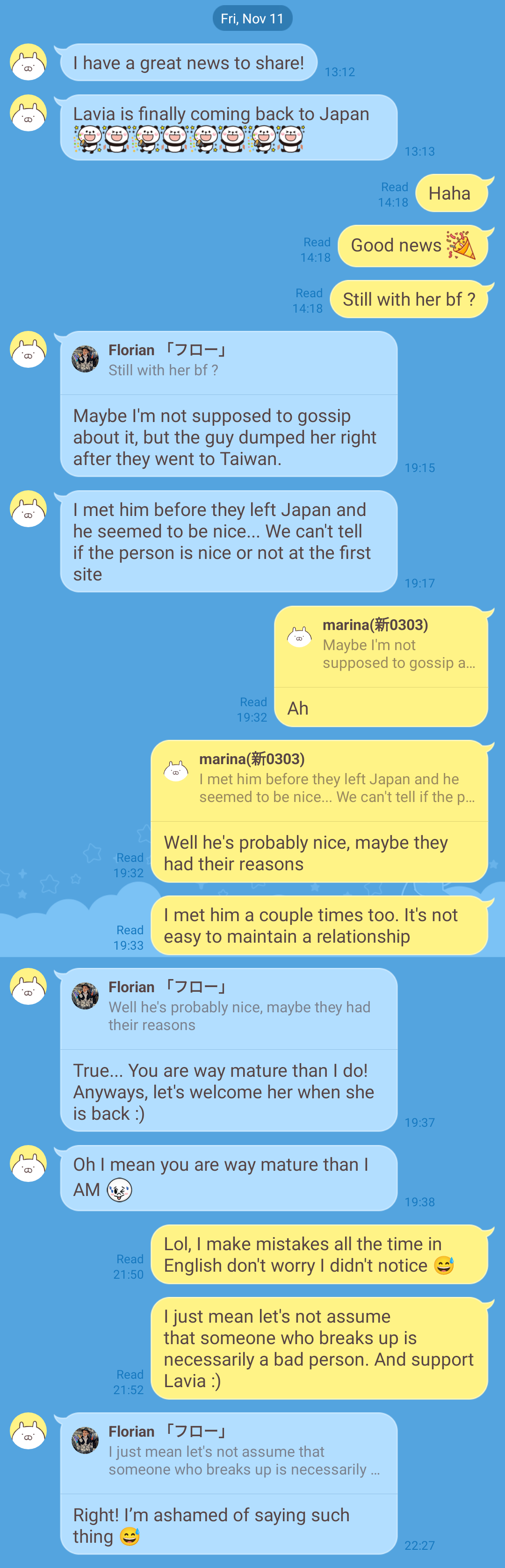Open sender avatar beside "I have a great news"
The width and height of the screenshot is (505, 1568).
pos(28,62)
